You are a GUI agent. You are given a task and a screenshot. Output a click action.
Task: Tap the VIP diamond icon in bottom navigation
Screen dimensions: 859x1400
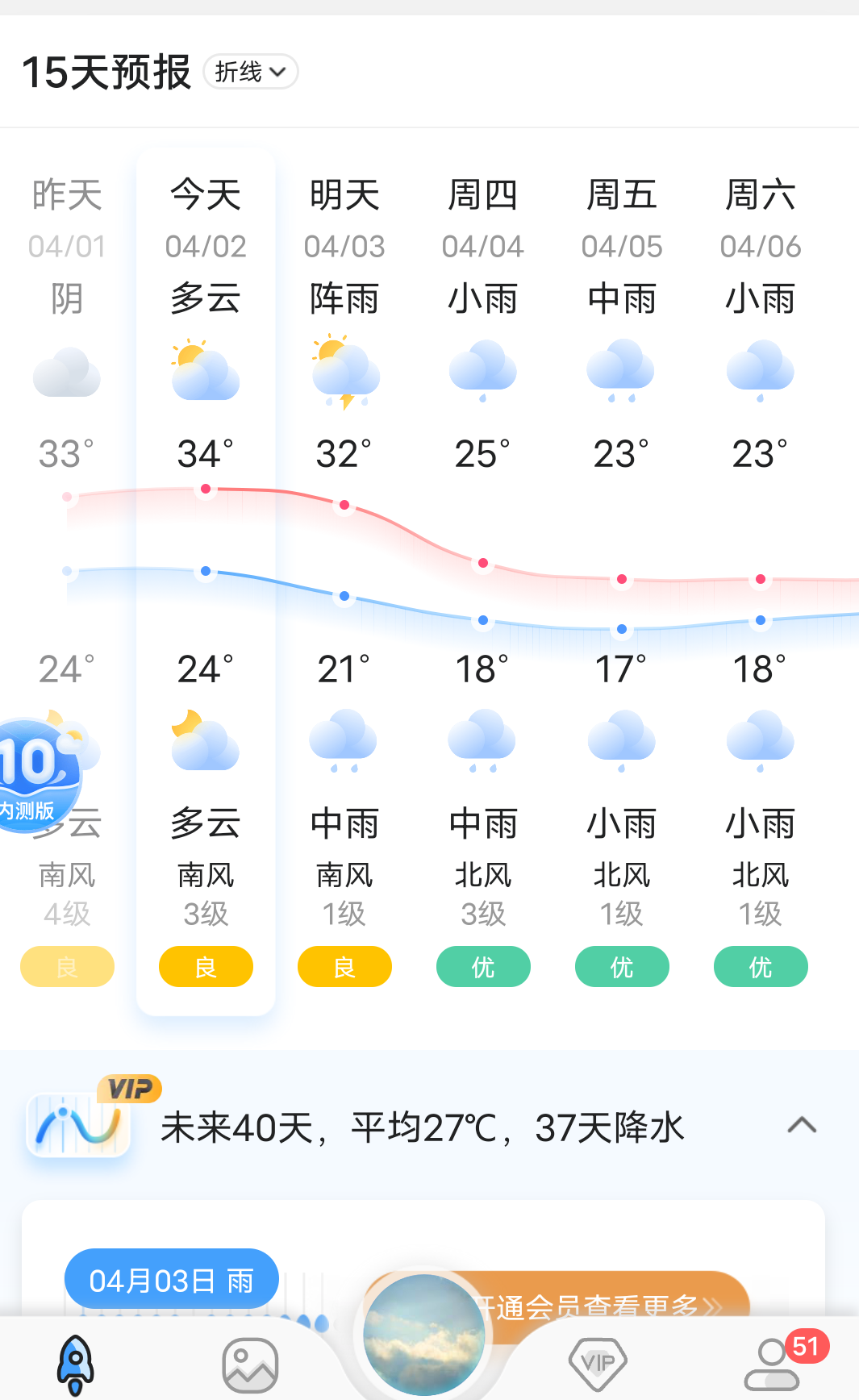pos(598,1360)
